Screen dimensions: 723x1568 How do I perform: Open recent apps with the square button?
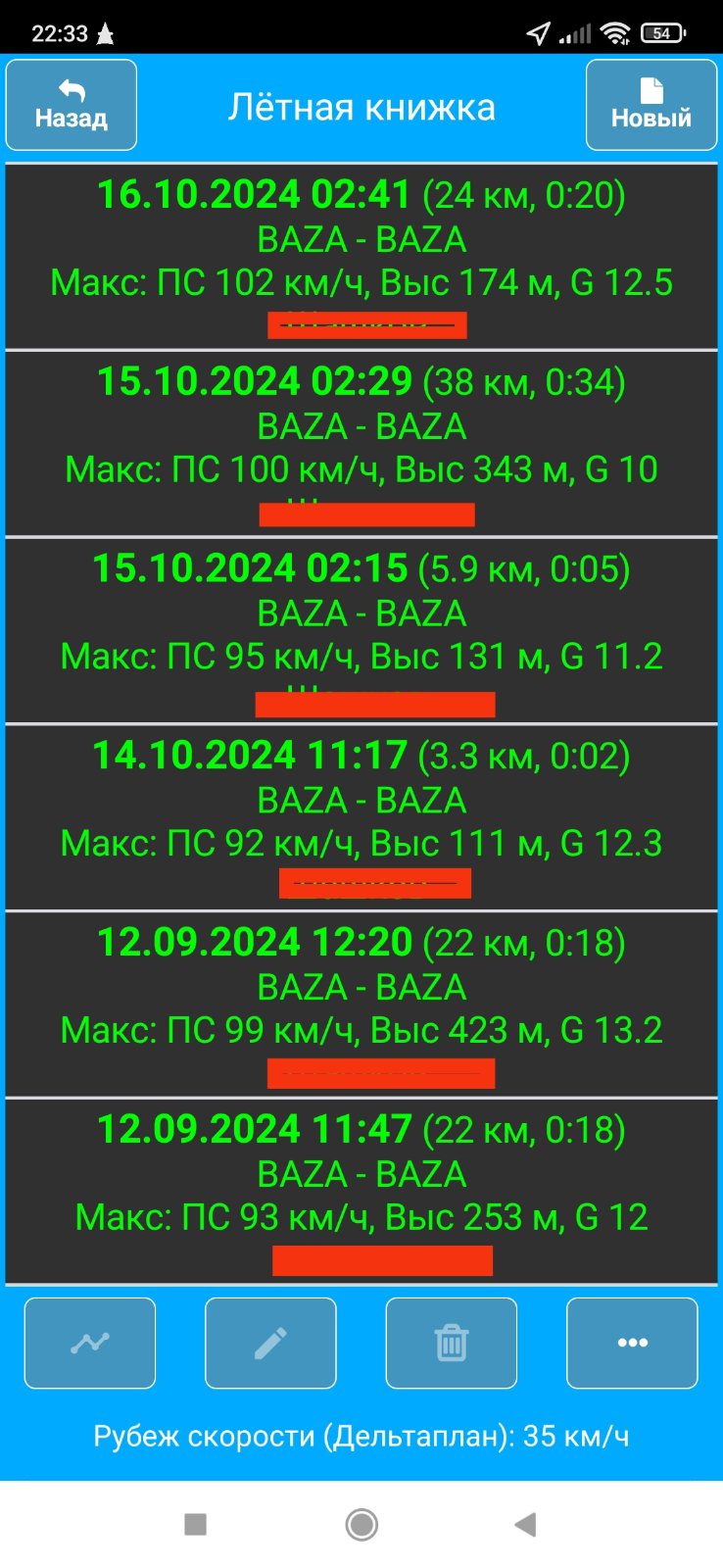click(x=196, y=1524)
